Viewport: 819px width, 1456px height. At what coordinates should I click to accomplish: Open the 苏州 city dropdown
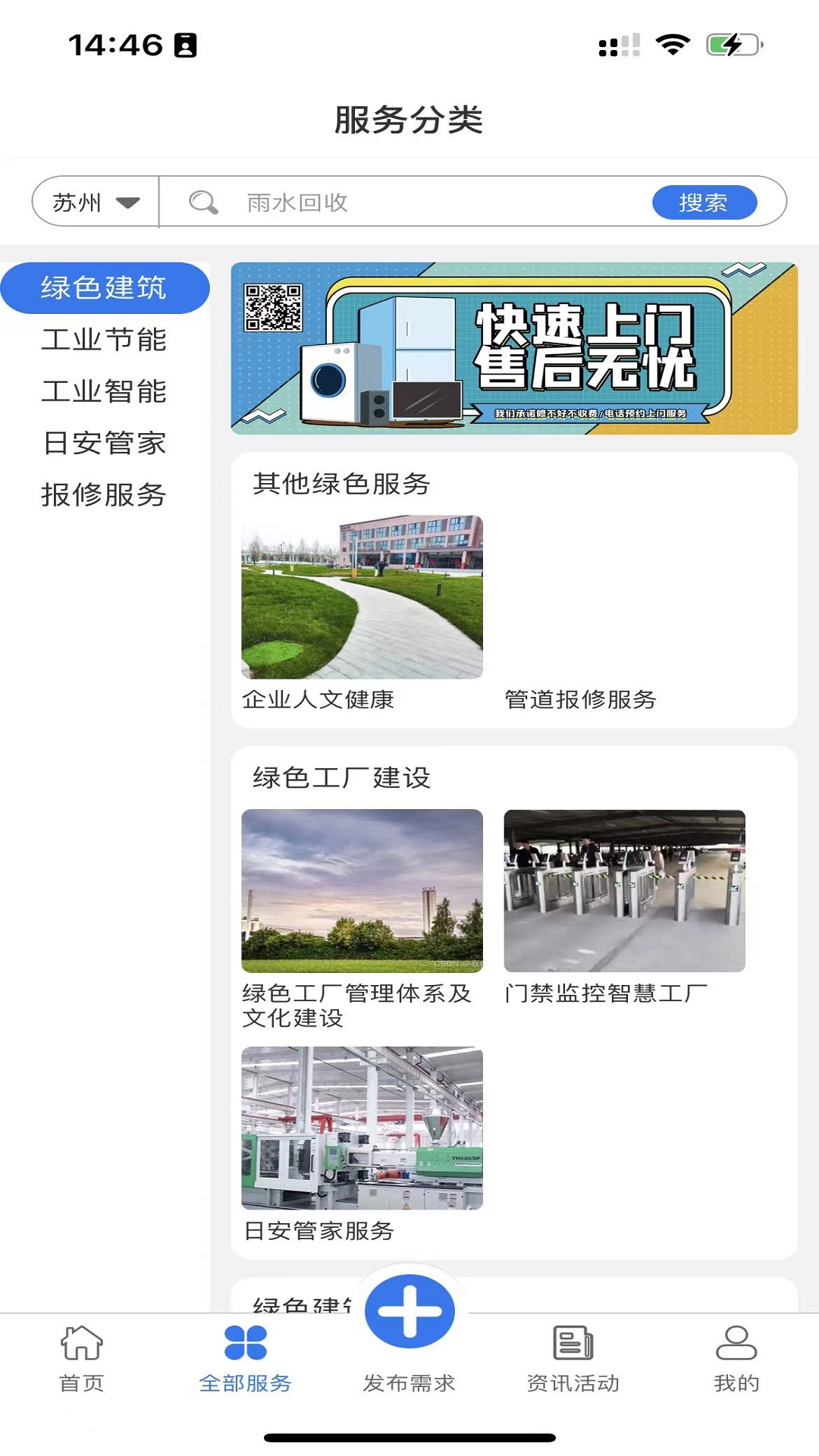tap(96, 202)
